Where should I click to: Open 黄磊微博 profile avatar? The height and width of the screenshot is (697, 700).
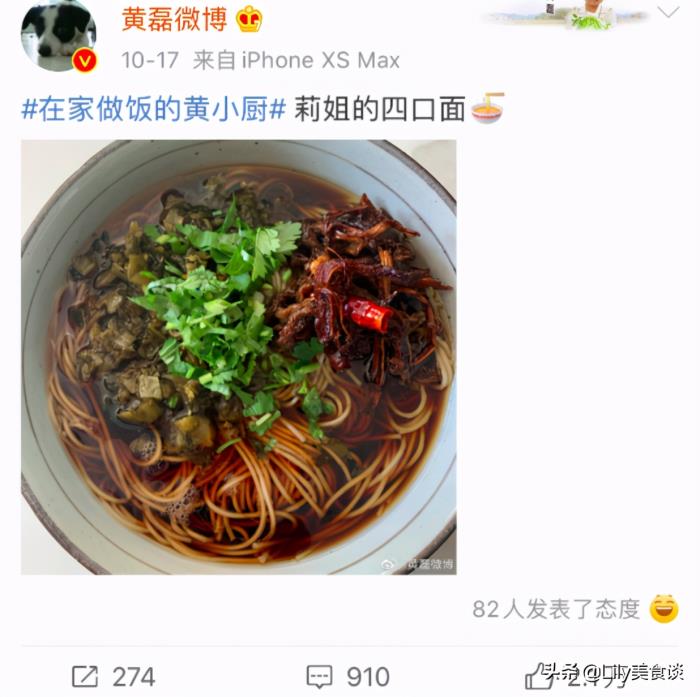click(x=58, y=36)
